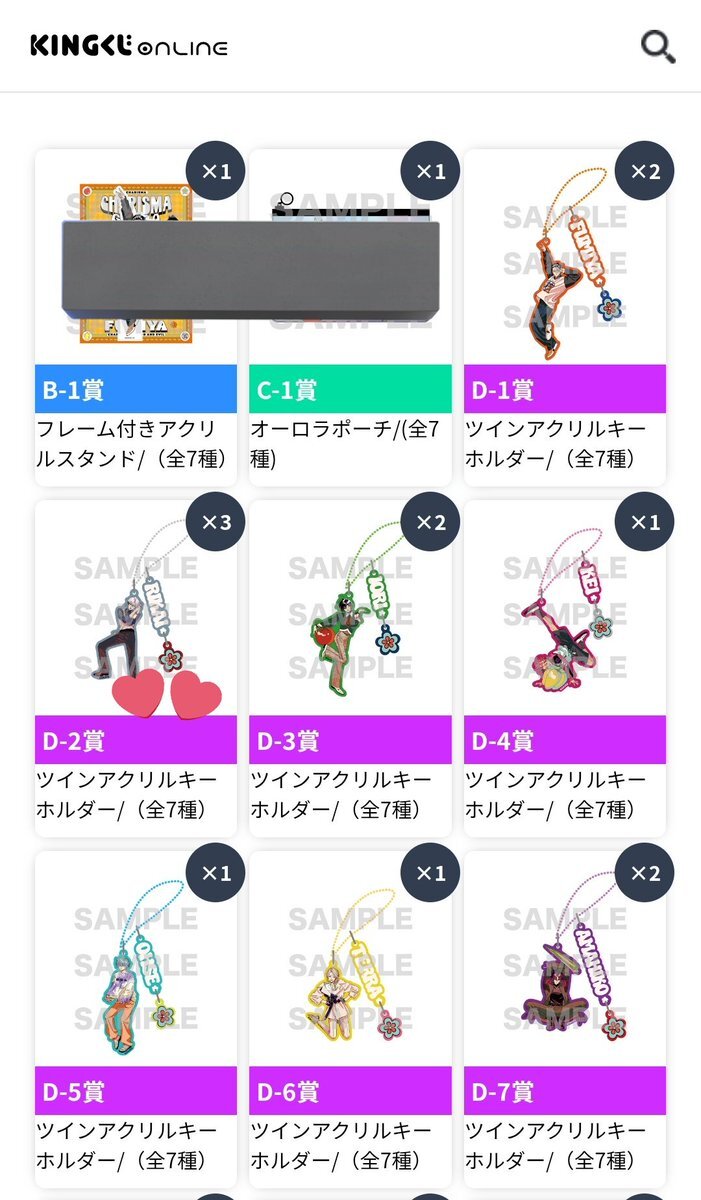Open the D-6賞 prize card
This screenshot has width=701, height=1200.
[x=350, y=1020]
